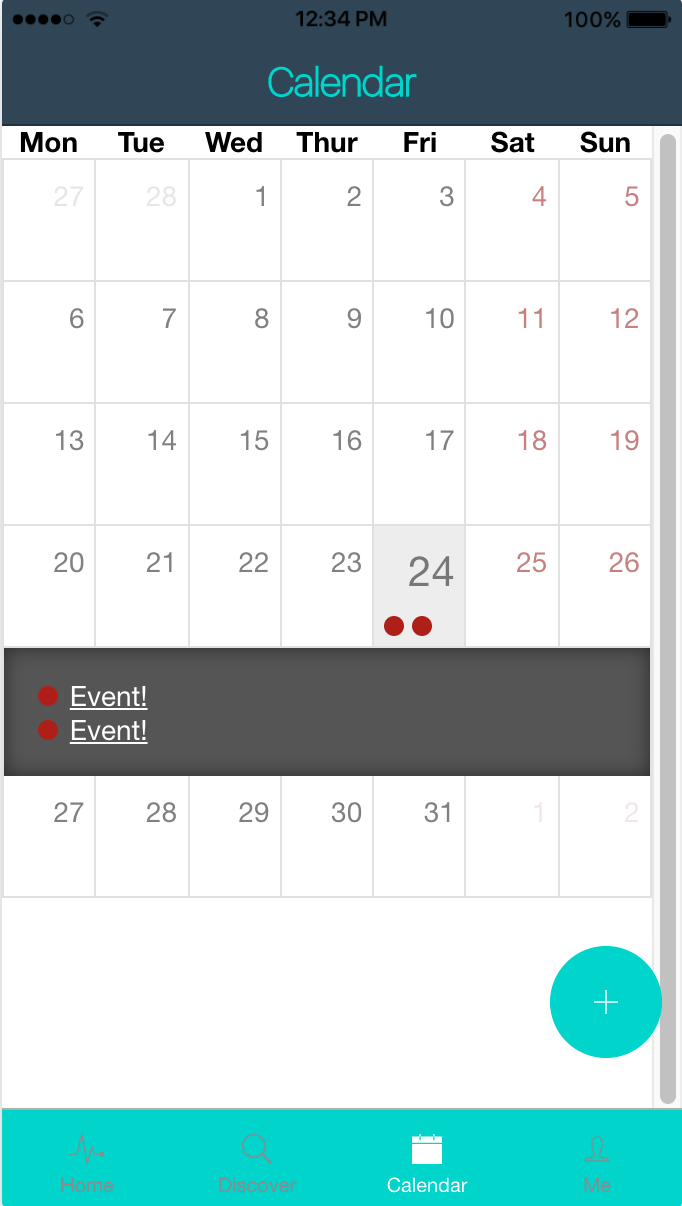Viewport: 682px width, 1206px height.
Task: Add a new event with plus button
Action: pyautogui.click(x=605, y=1001)
